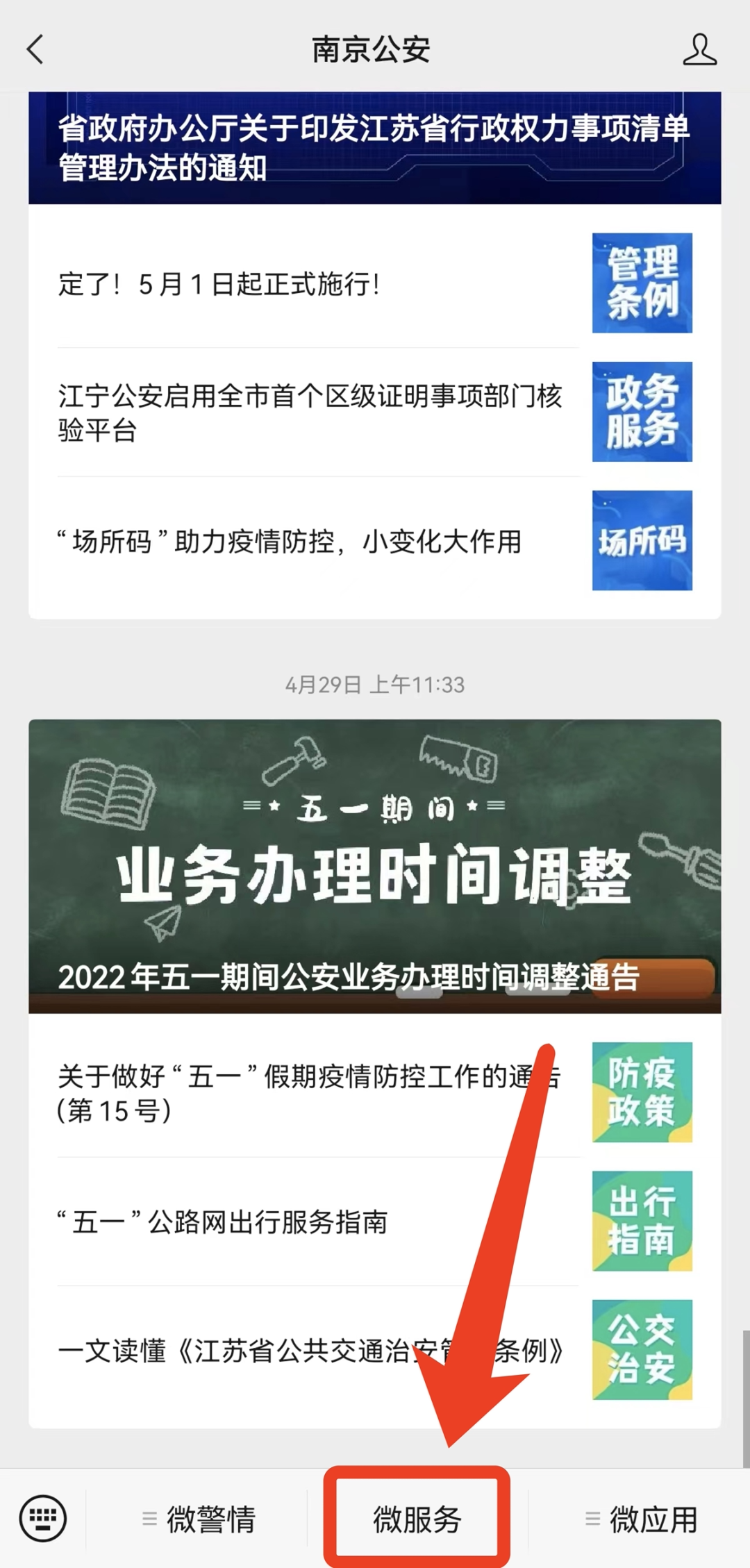This screenshot has width=750, height=1568.
Task: Open 2022年五一期间公安业务办理时间调整通告 banner
Action: (x=374, y=866)
